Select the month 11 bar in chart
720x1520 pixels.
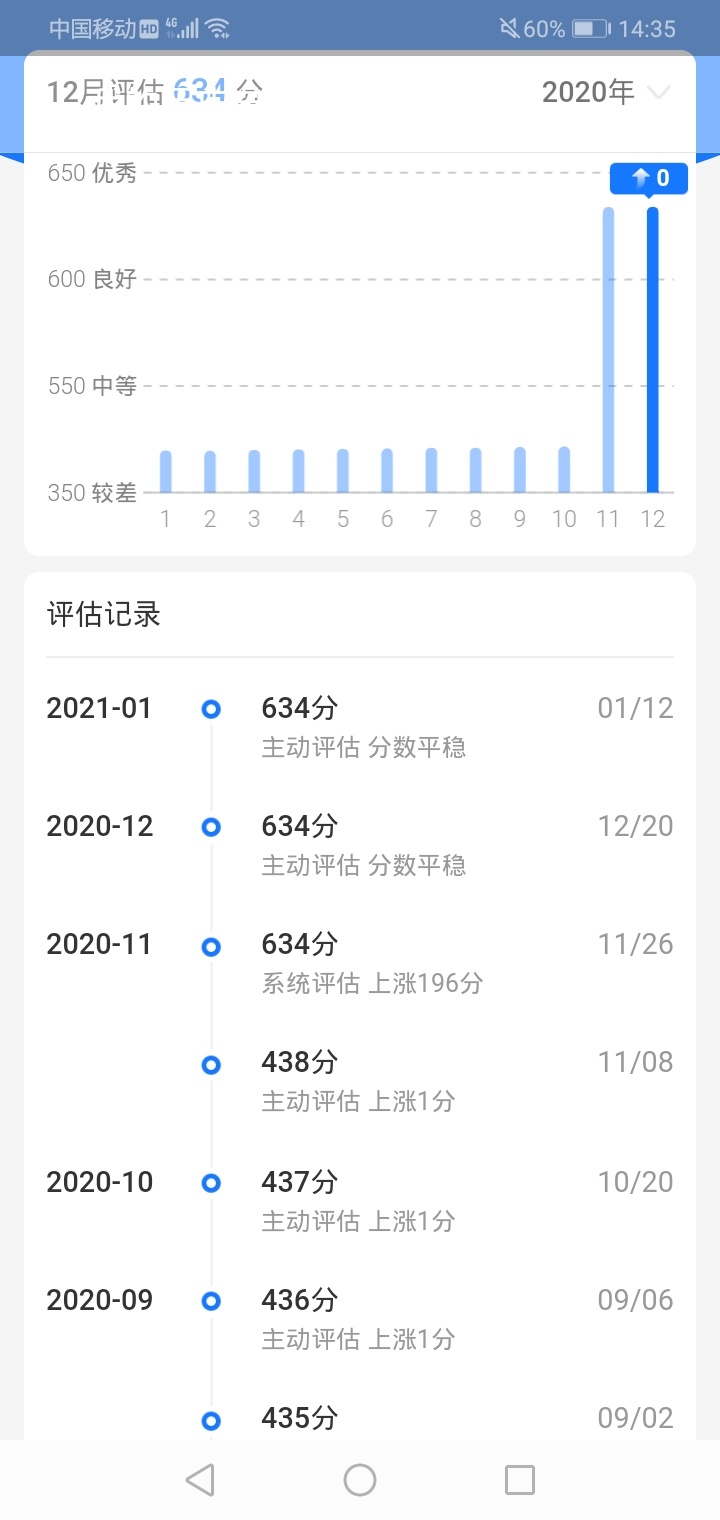(x=608, y=350)
